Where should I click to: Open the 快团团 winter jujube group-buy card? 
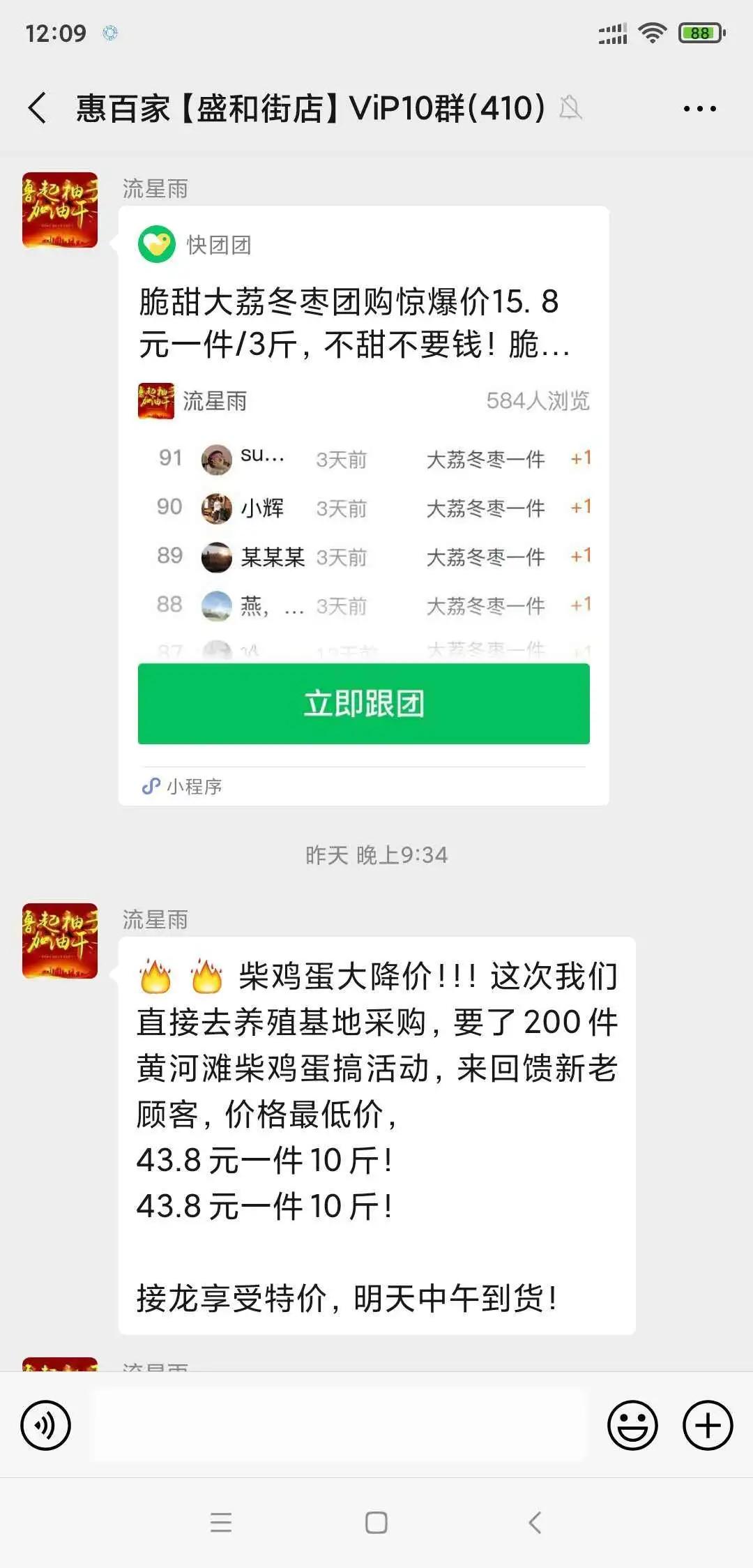[363, 323]
